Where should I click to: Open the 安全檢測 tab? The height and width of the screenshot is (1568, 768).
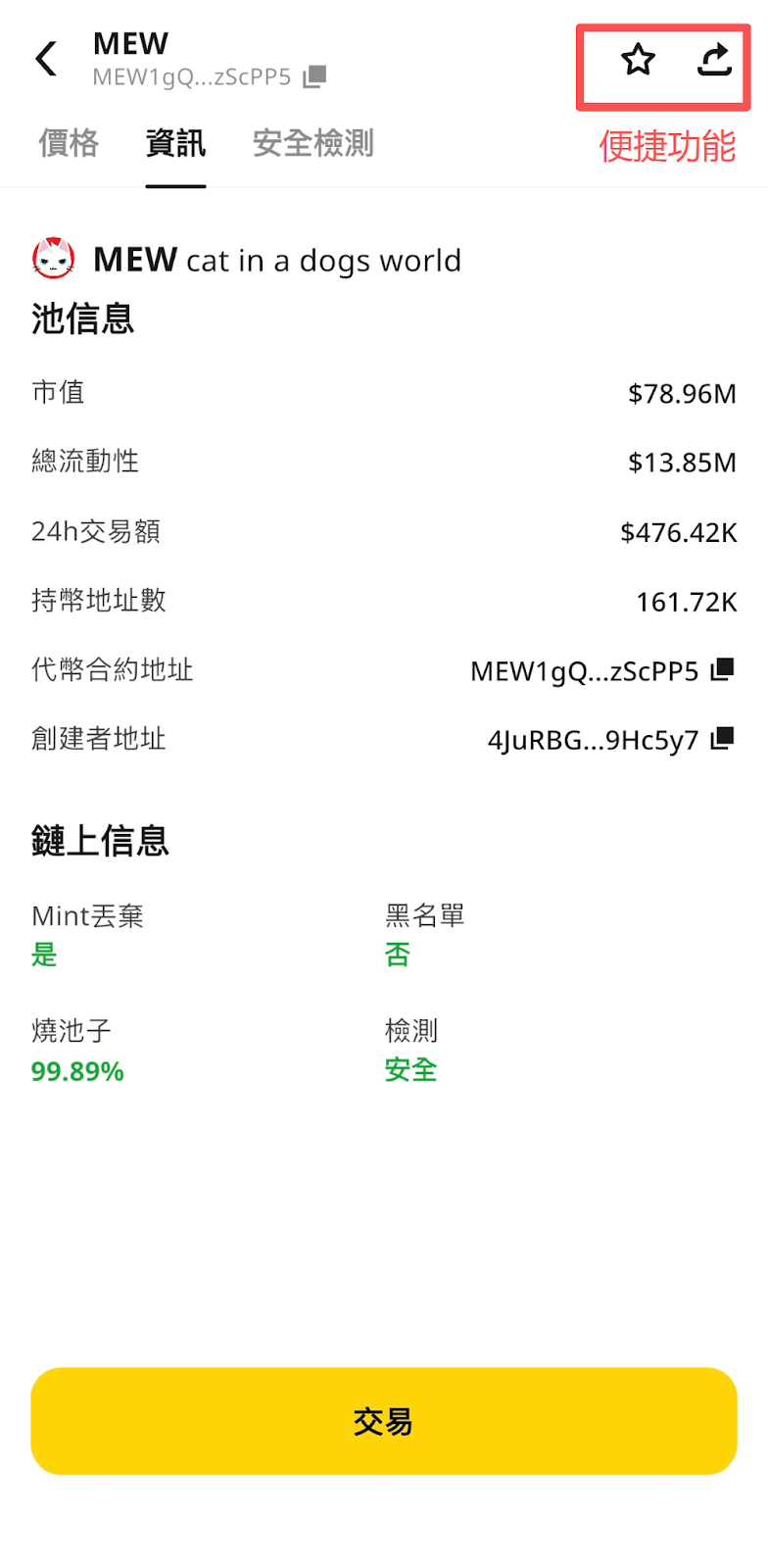(x=312, y=144)
